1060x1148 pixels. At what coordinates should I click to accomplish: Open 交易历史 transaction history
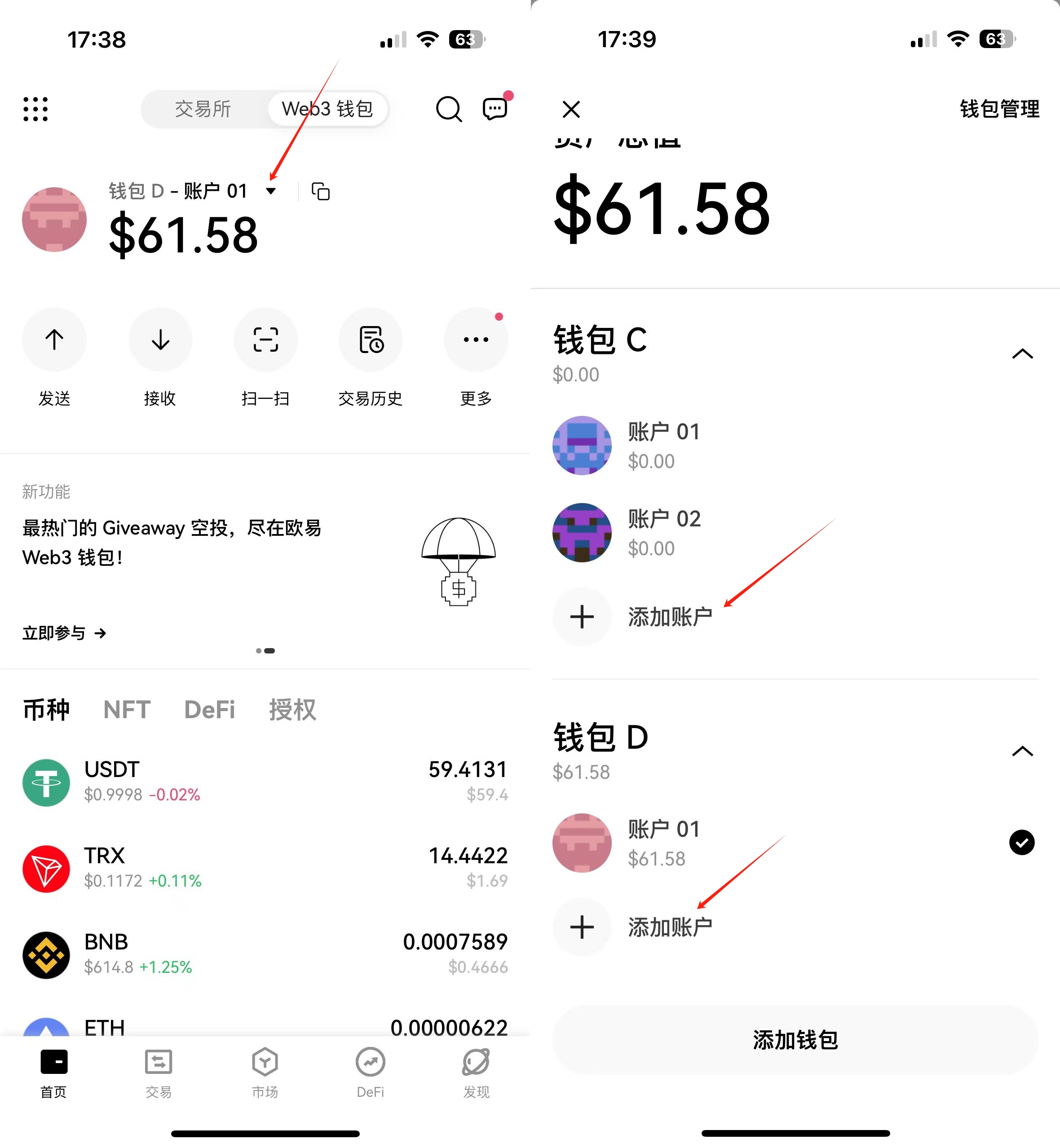(371, 340)
